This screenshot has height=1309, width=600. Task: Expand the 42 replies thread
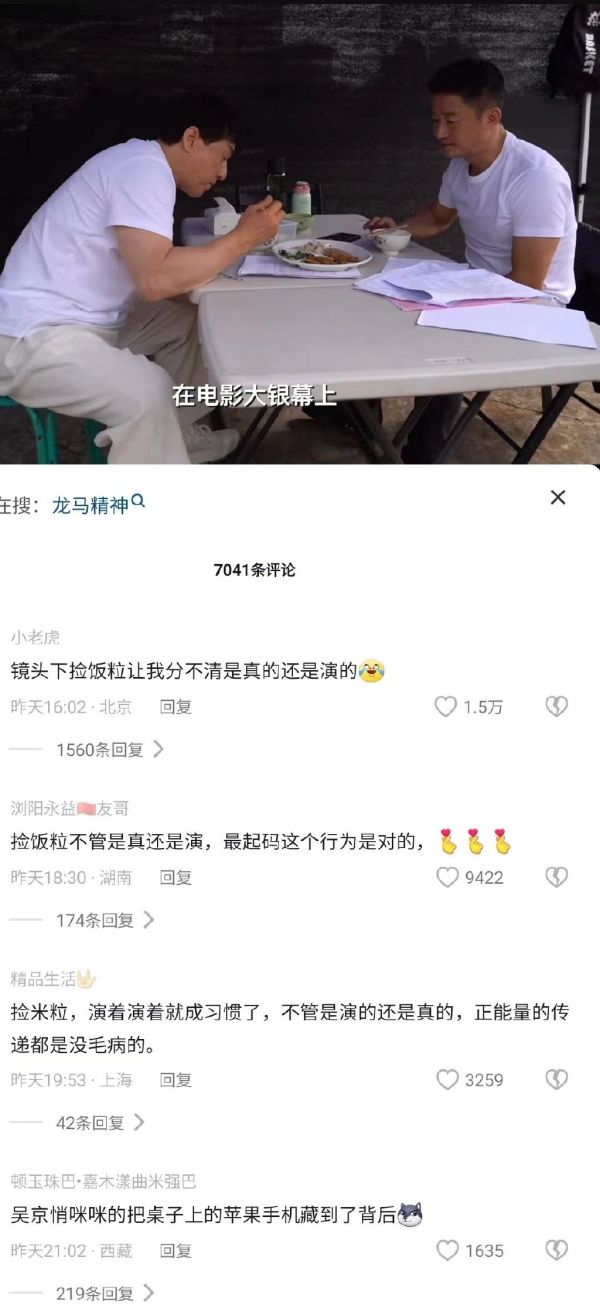click(x=99, y=1122)
